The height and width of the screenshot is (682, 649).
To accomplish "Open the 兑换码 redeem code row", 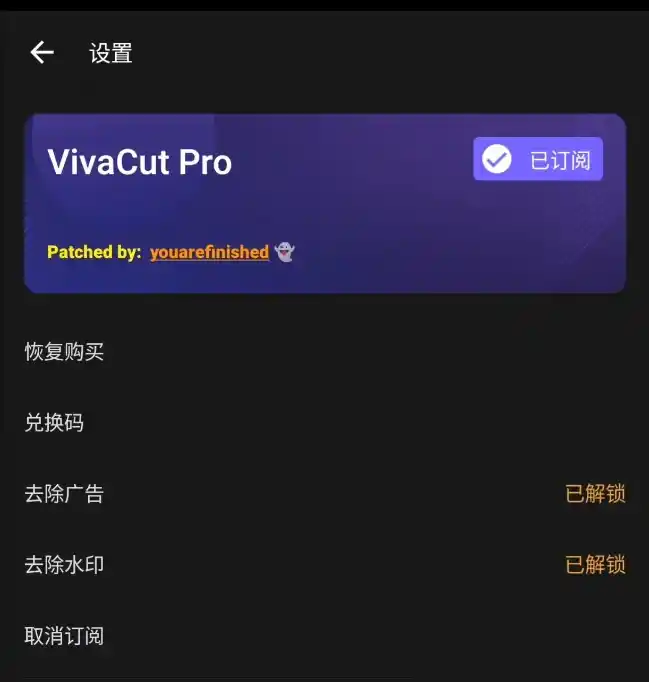I will [x=55, y=423].
